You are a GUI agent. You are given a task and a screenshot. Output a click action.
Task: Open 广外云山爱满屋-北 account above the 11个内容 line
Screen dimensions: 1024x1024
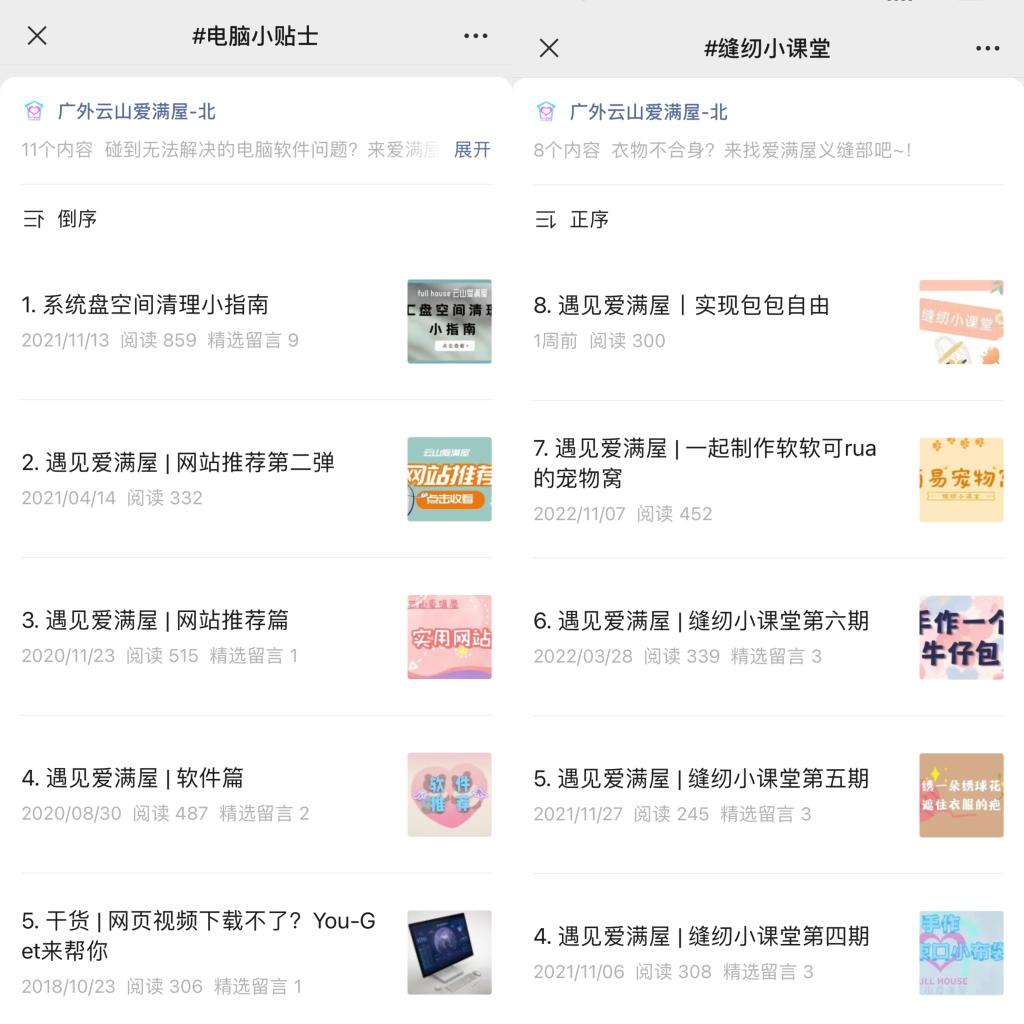tap(136, 111)
